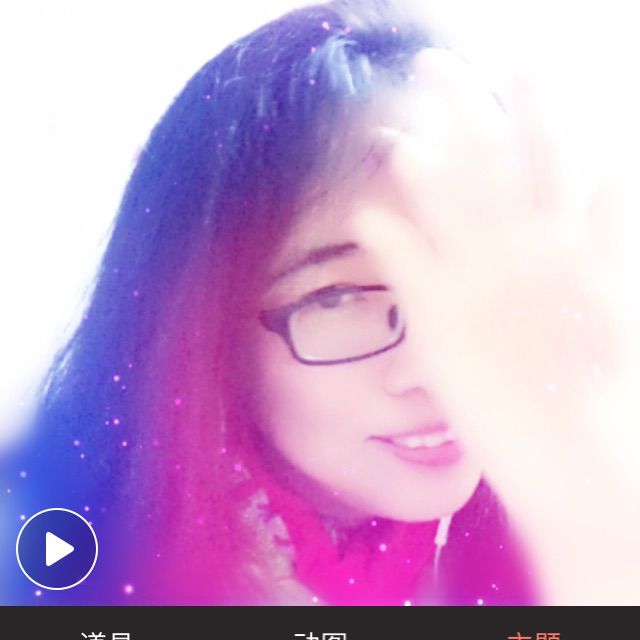The height and width of the screenshot is (640, 640).
Task: Switch to the 道具 tab
Action: 107,633
